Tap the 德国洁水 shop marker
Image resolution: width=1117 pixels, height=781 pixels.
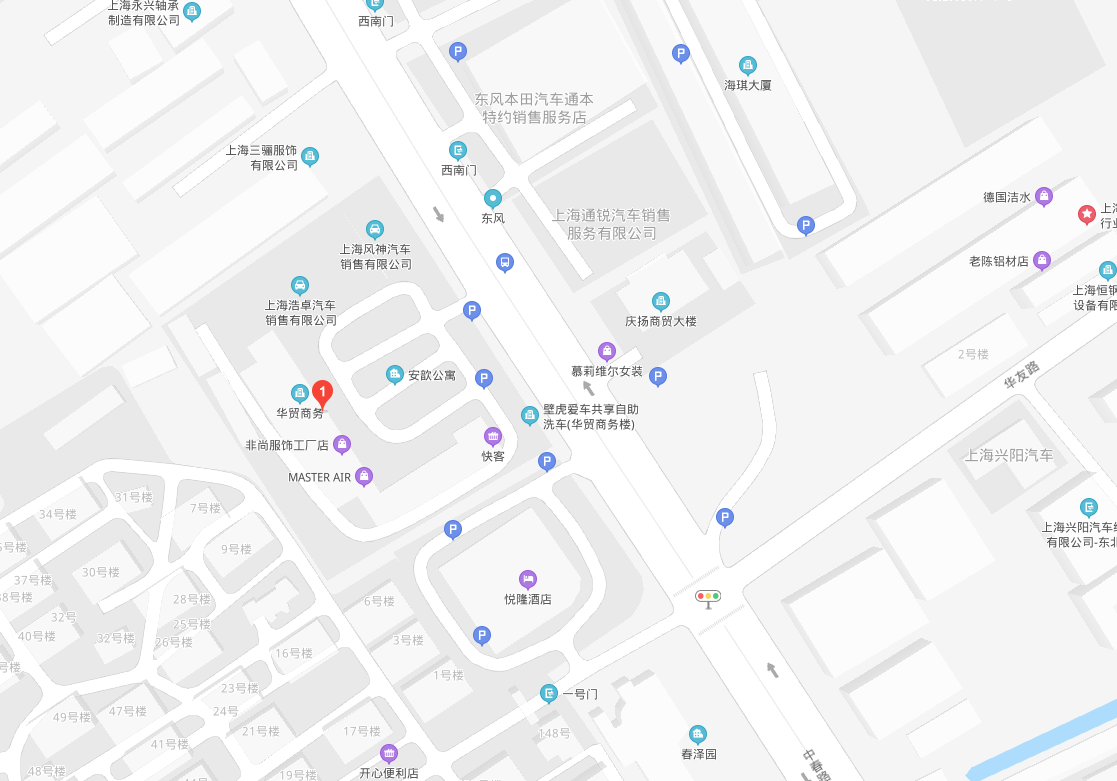click(x=1044, y=197)
